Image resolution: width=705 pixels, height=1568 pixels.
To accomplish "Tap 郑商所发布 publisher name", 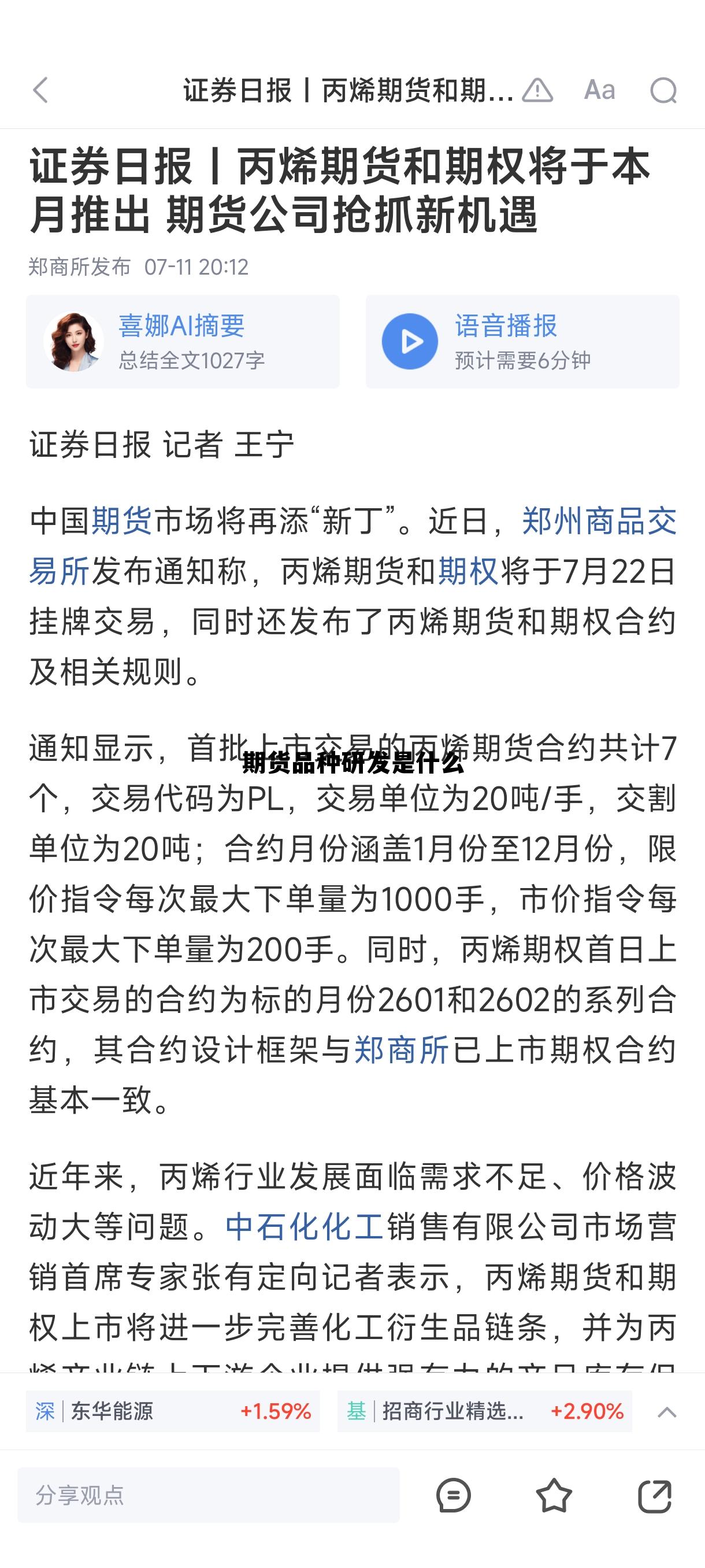I will [79, 266].
